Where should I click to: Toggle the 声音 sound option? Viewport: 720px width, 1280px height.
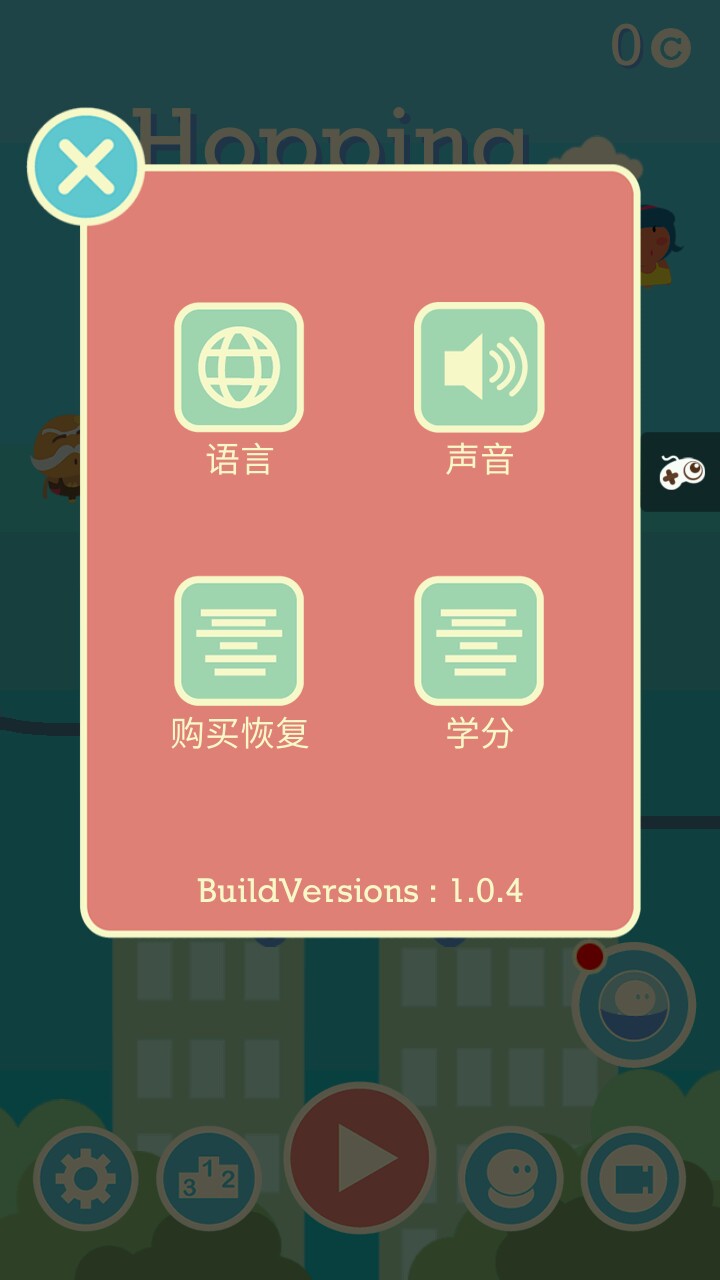pyautogui.click(x=479, y=367)
